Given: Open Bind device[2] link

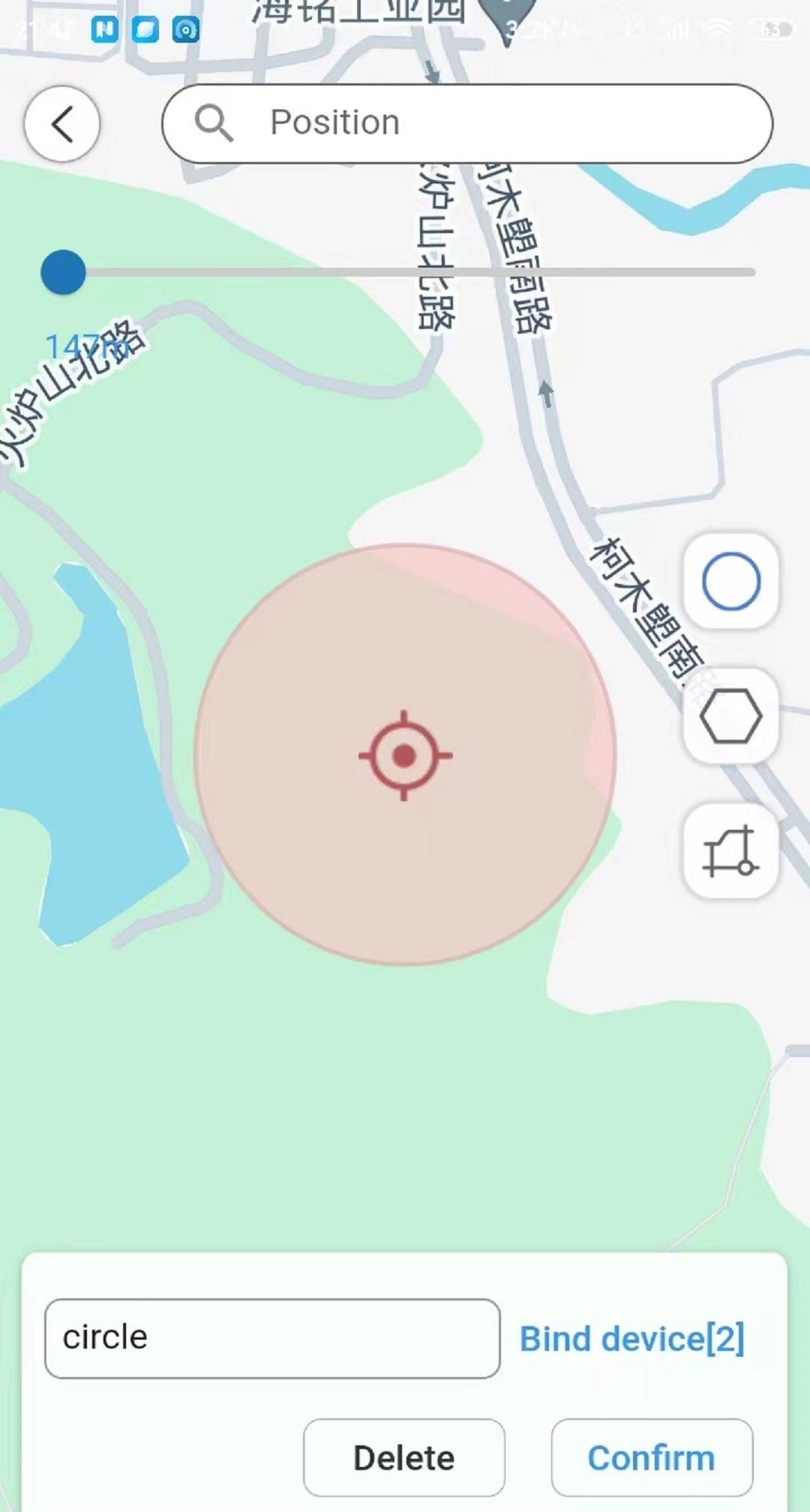Looking at the screenshot, I should coord(632,1339).
